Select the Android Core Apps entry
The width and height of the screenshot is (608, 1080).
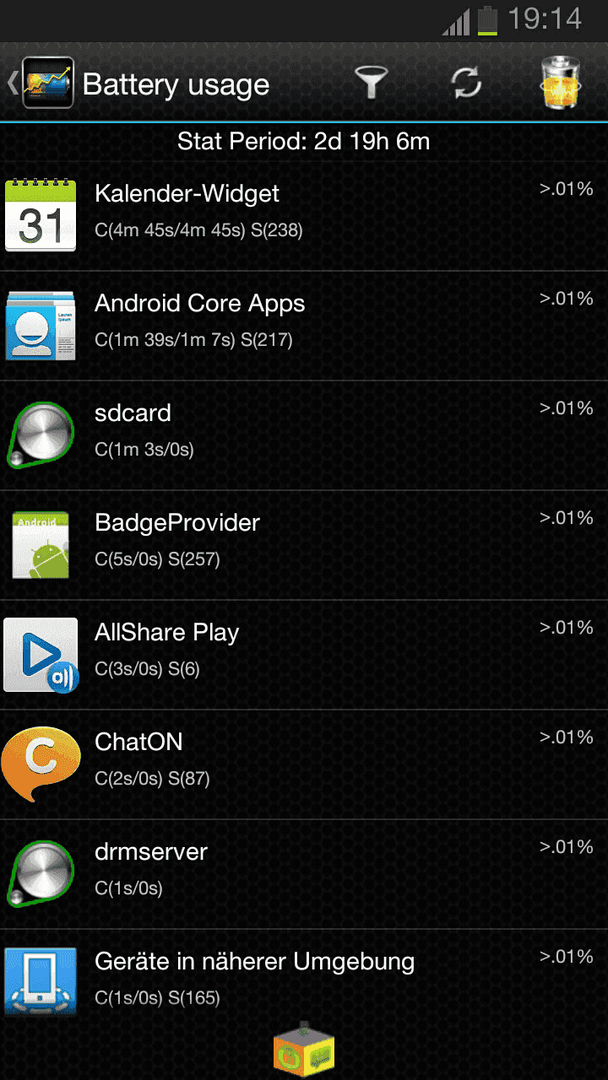pos(304,326)
